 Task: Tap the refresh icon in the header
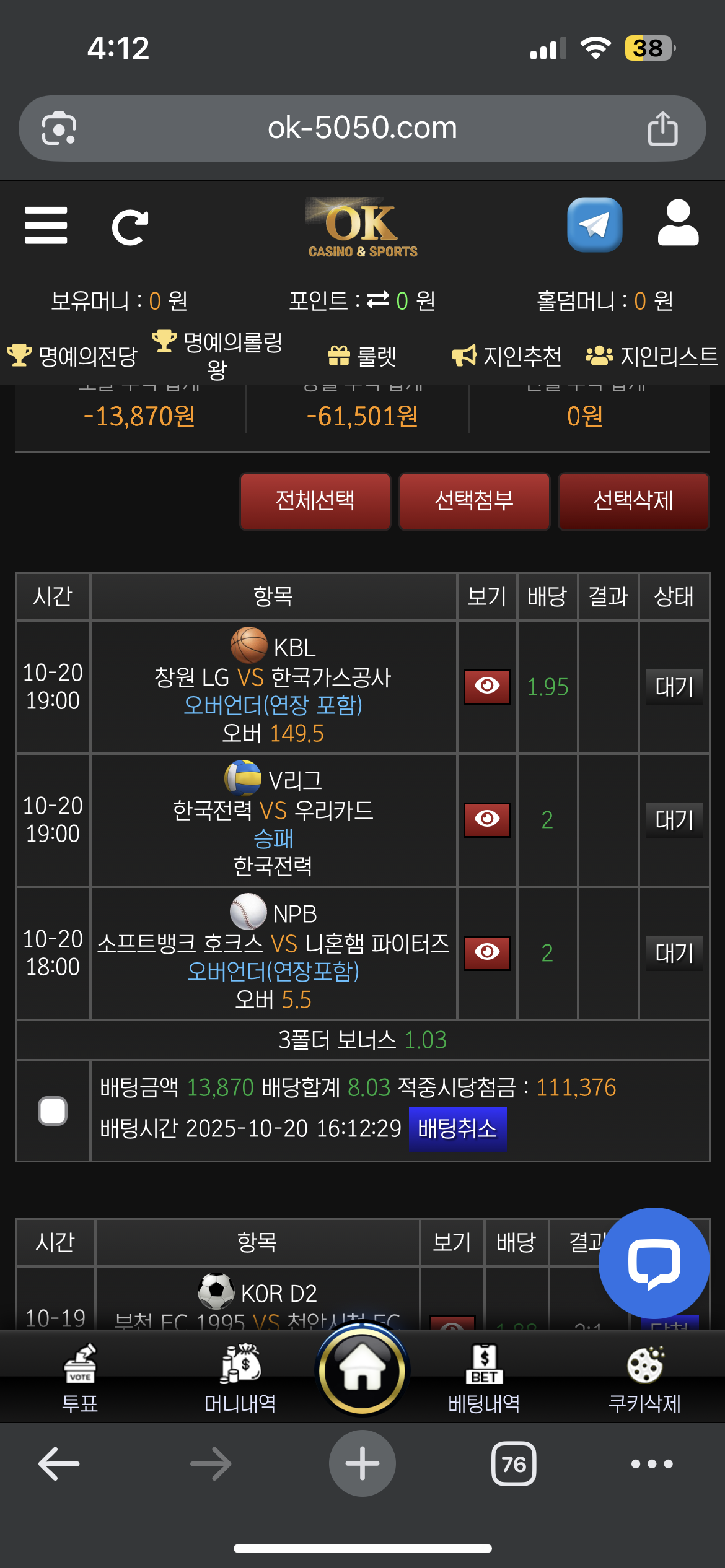pos(130,227)
